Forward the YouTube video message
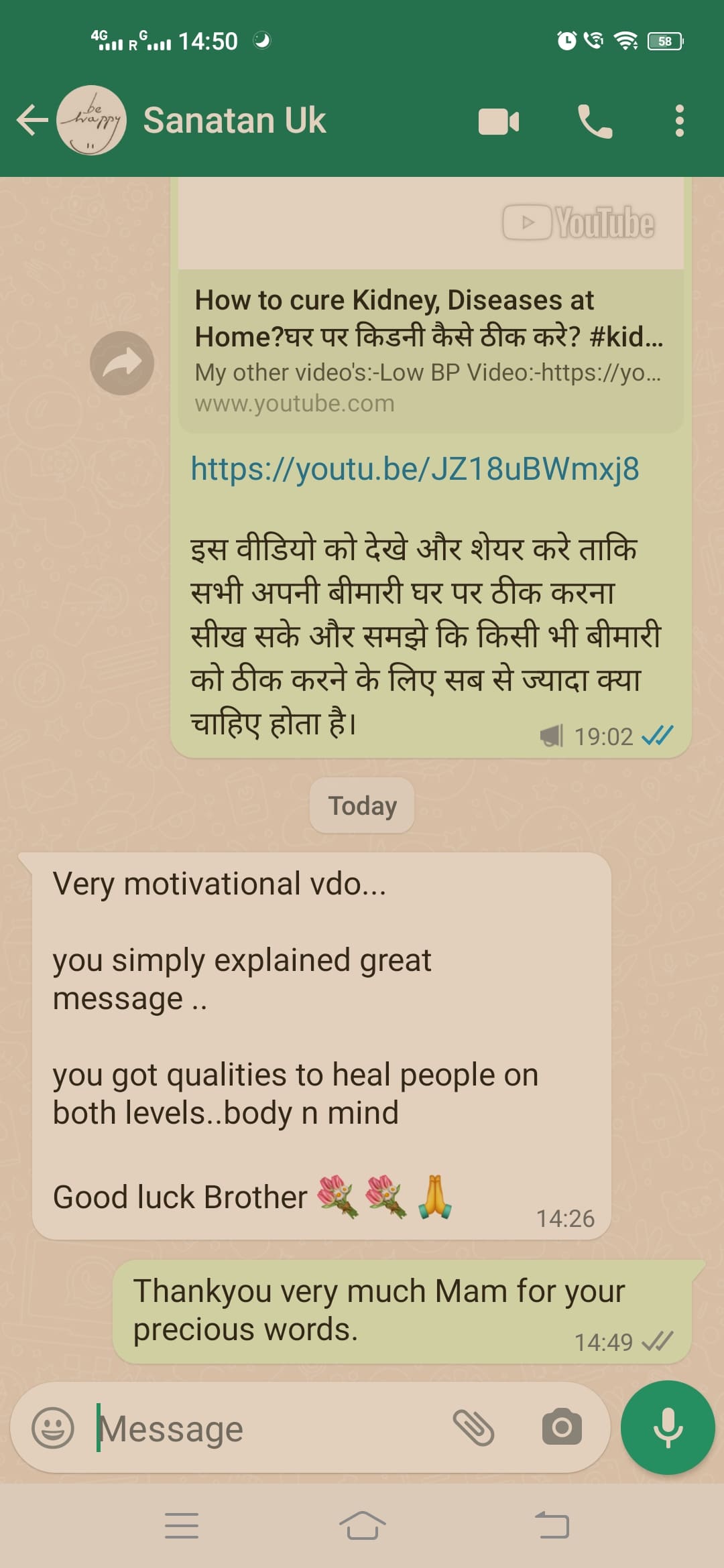 pyautogui.click(x=122, y=363)
